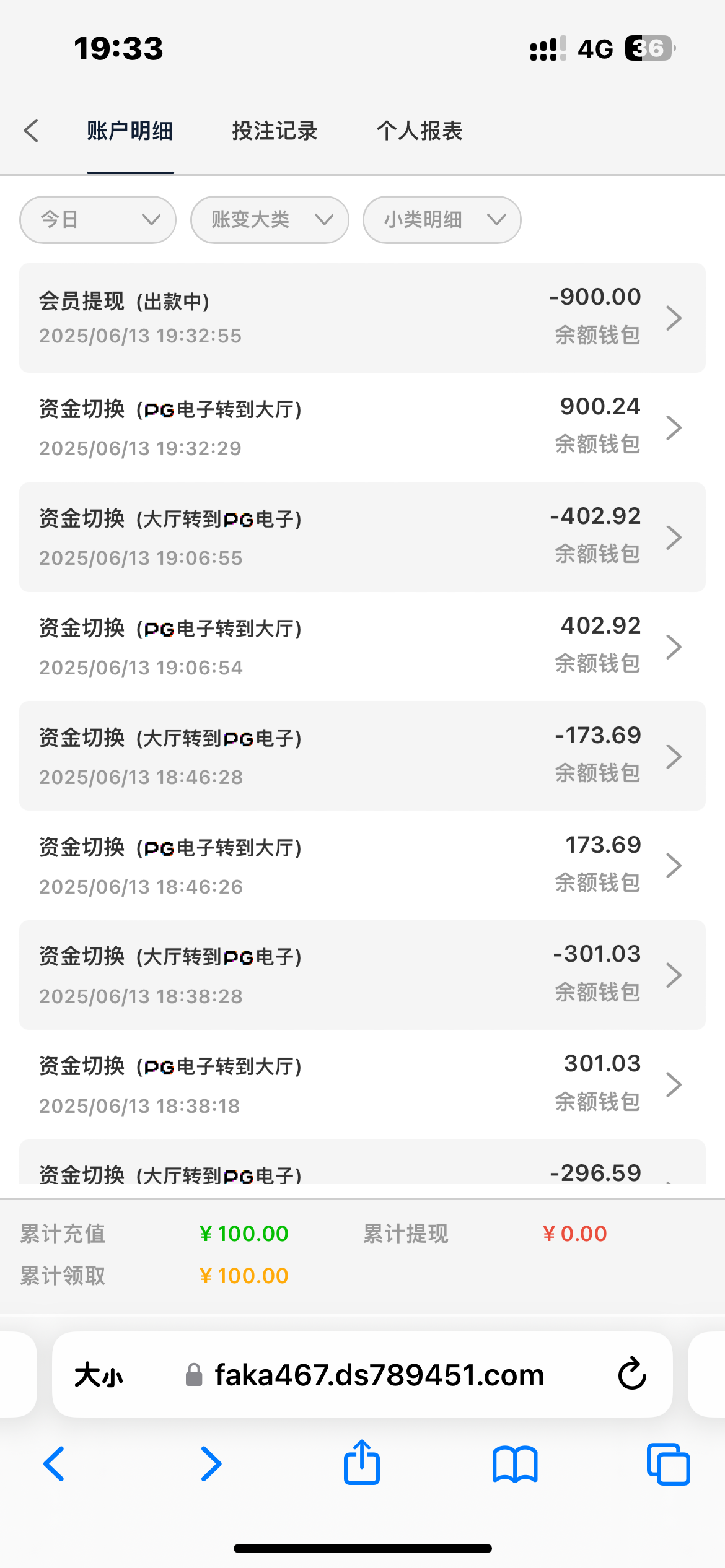View the 900.24 transfer record details

tap(362, 427)
